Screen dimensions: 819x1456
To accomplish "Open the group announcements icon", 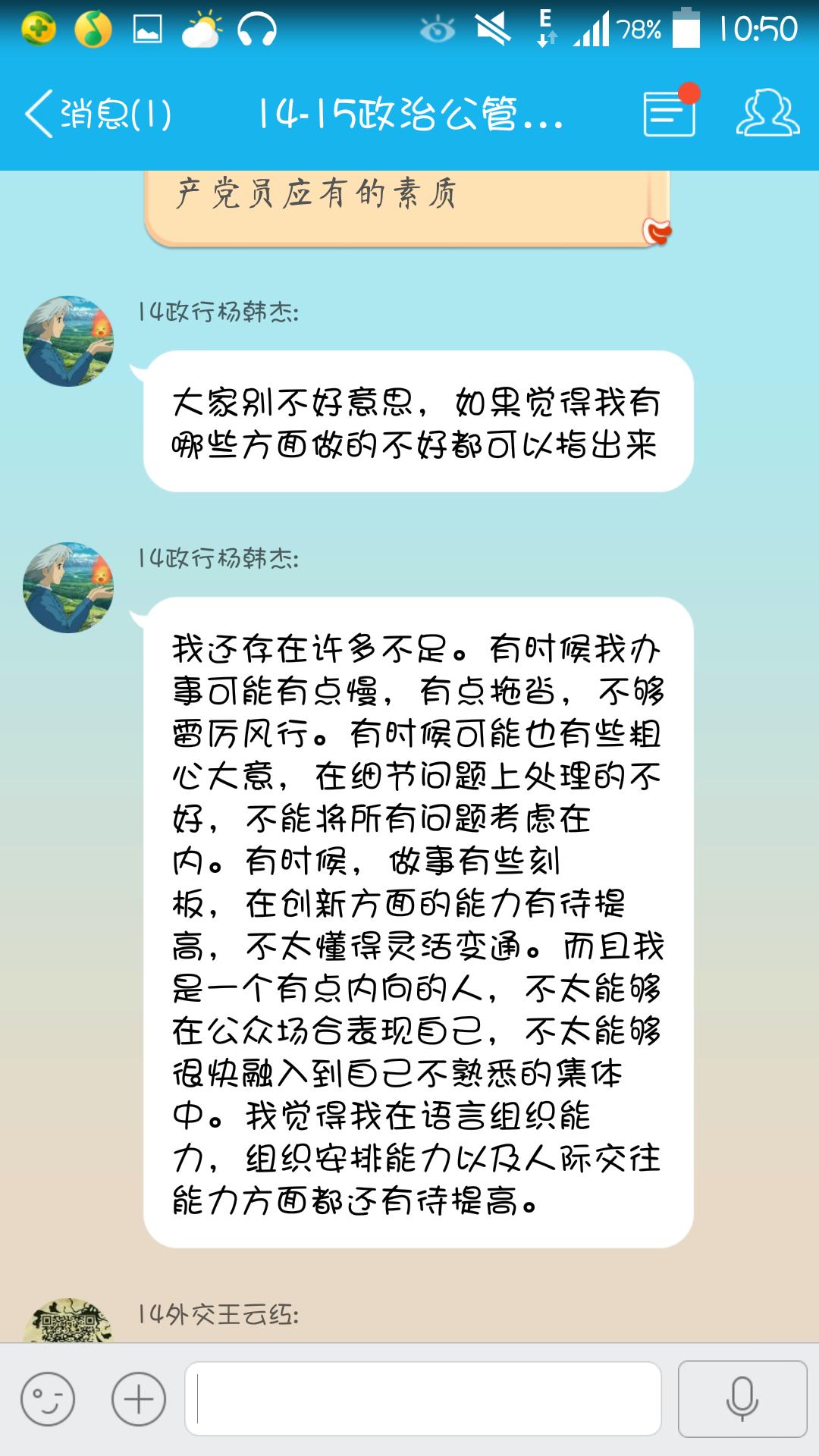I will 670,115.
